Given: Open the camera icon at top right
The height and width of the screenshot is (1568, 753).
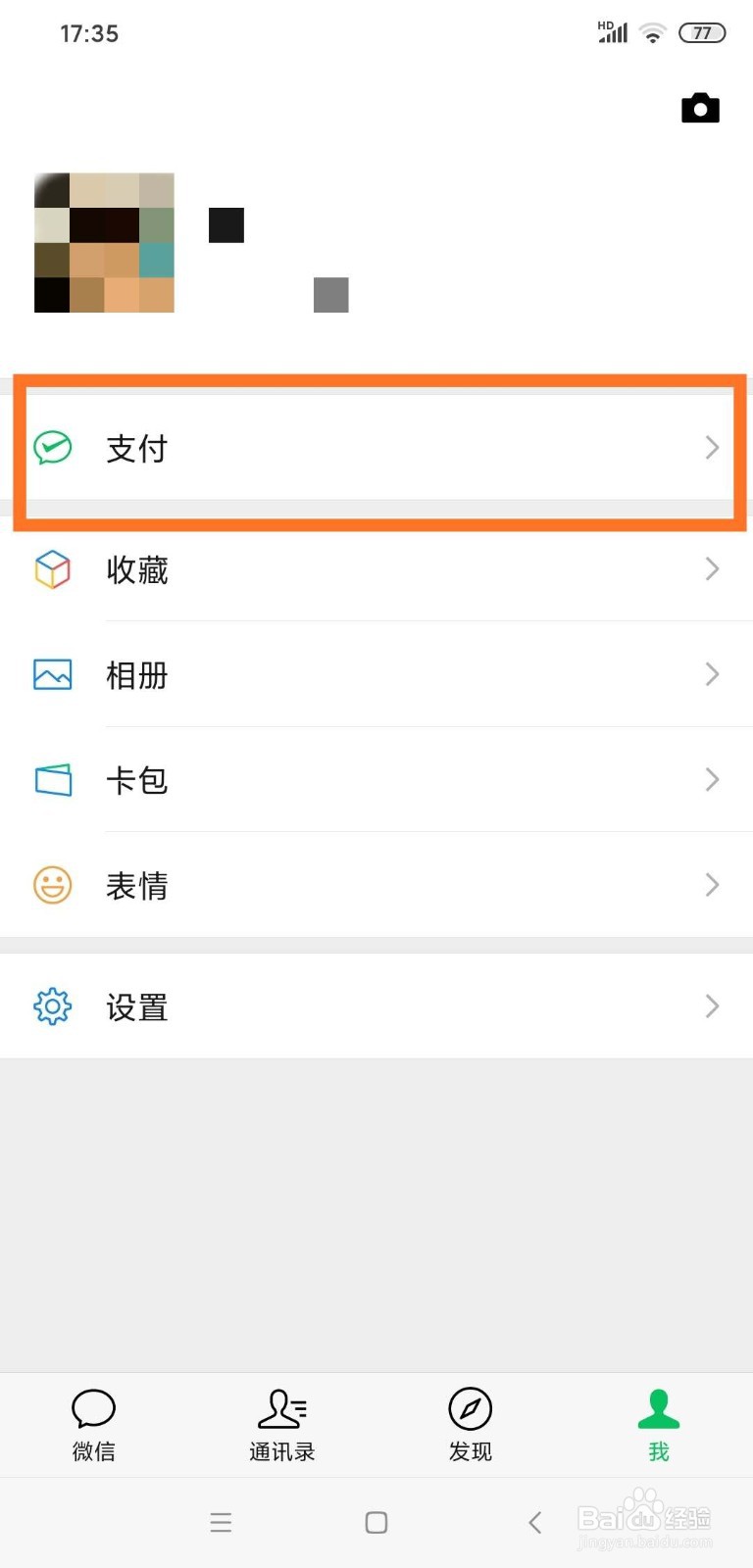Looking at the screenshot, I should click(699, 108).
